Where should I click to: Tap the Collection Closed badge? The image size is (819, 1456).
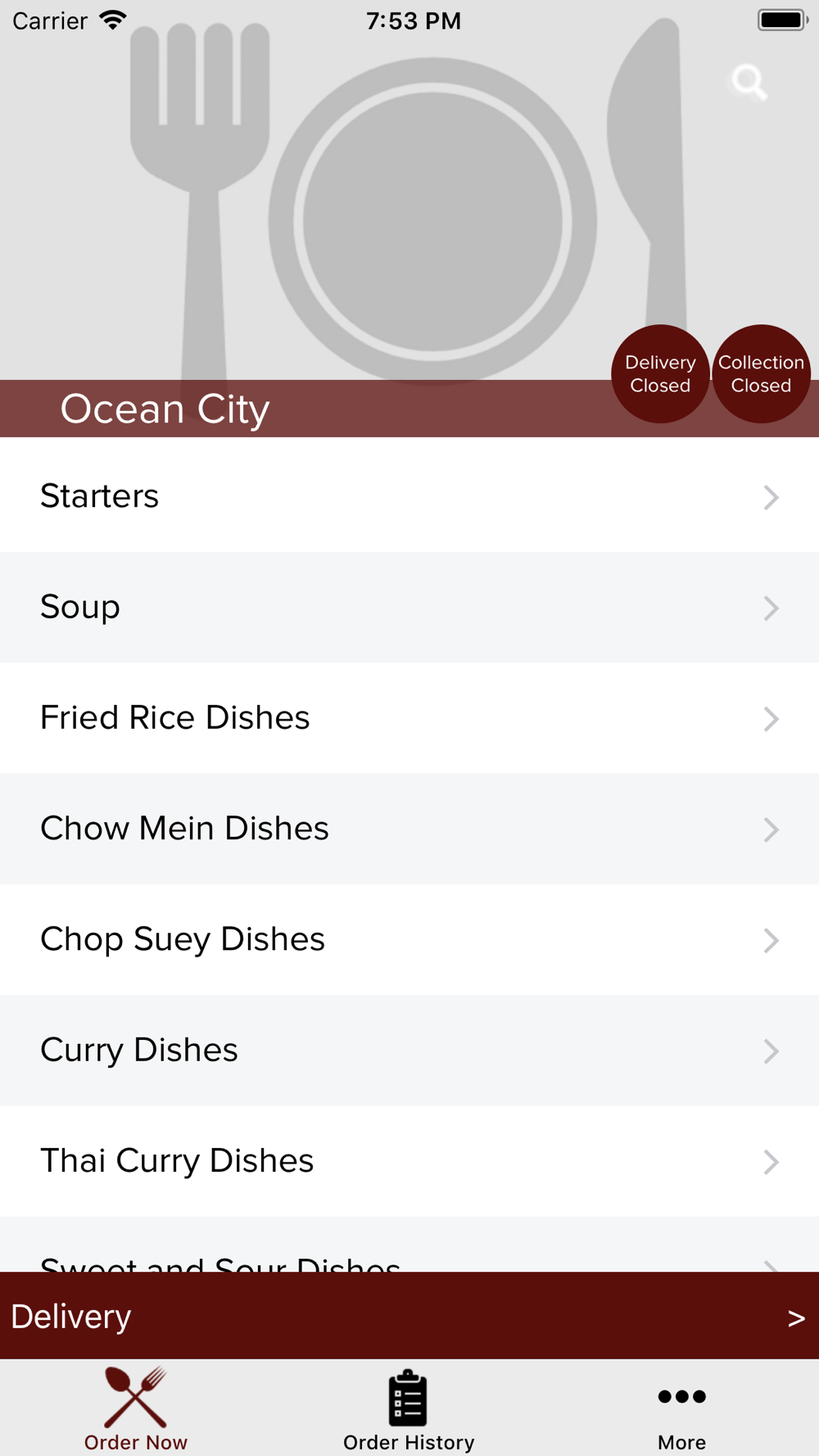761,374
